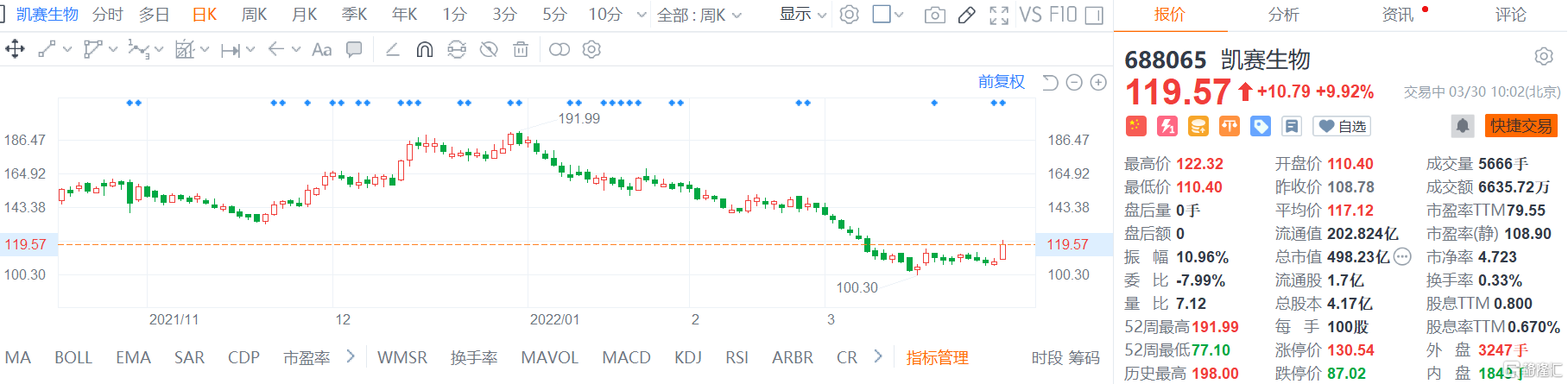Delete drawings with the trash icon

521,50
